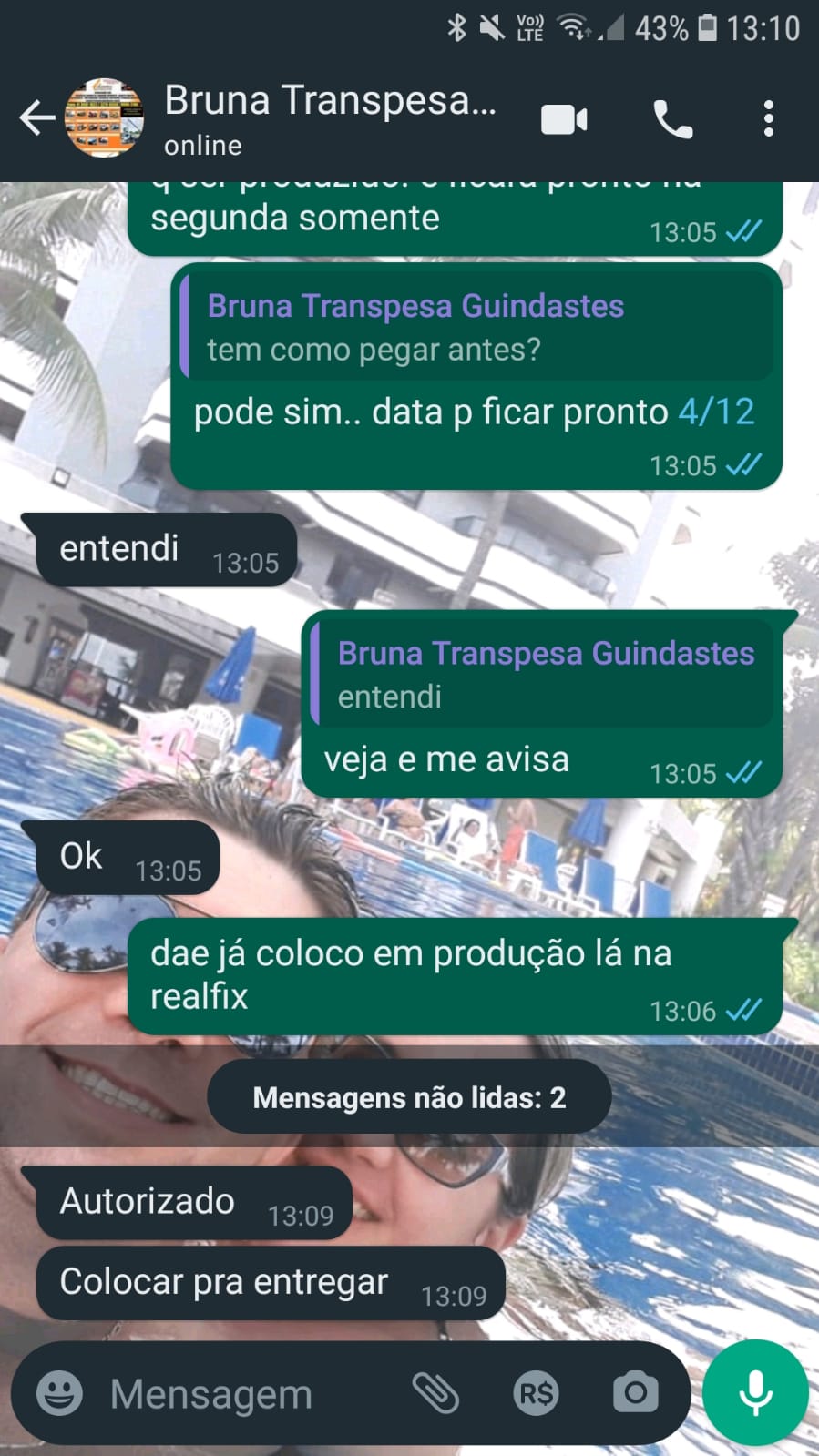
Task: Open the emoji picker
Action: pyautogui.click(x=59, y=1393)
